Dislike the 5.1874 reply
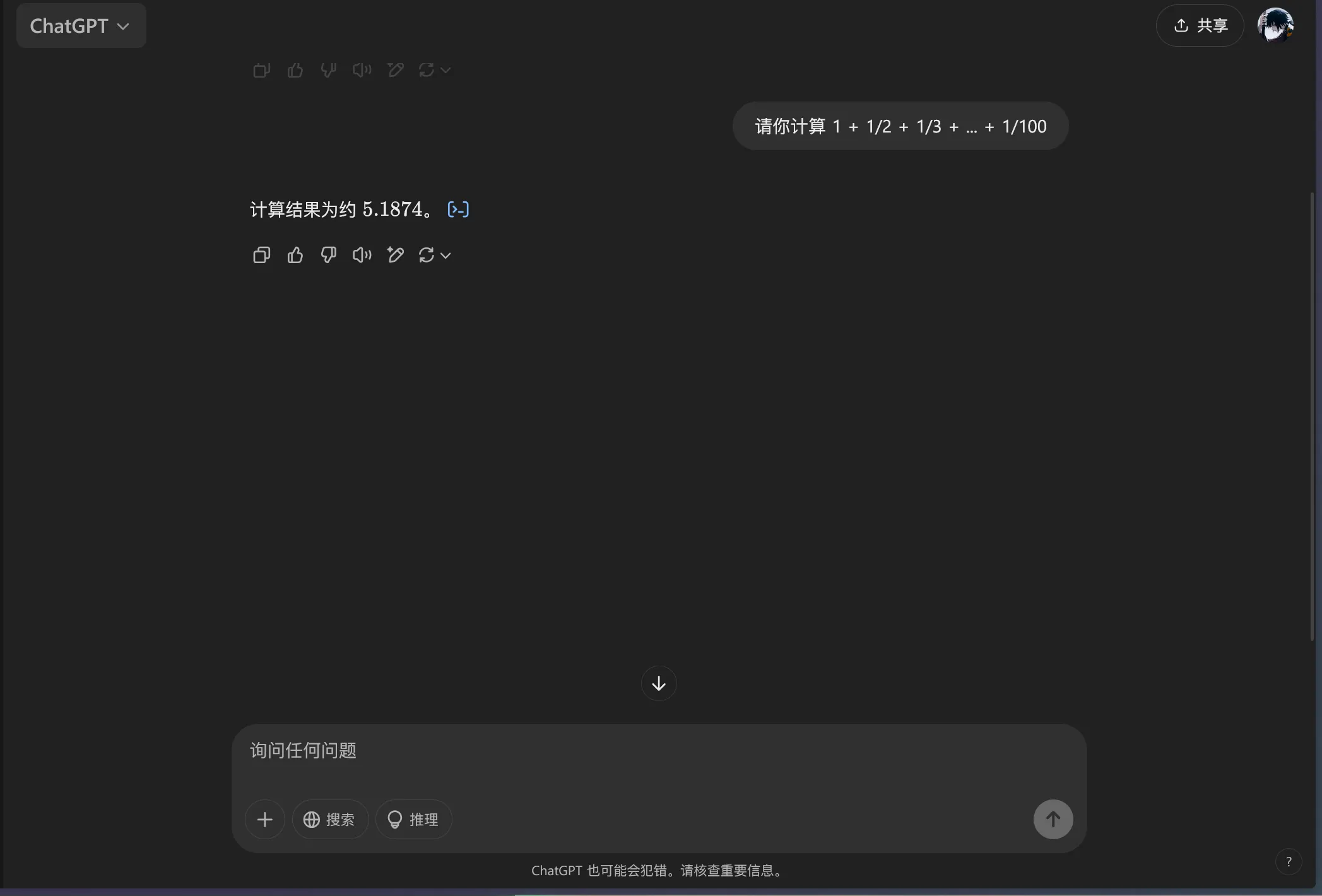Screen dimensions: 1322x896 point(328,255)
